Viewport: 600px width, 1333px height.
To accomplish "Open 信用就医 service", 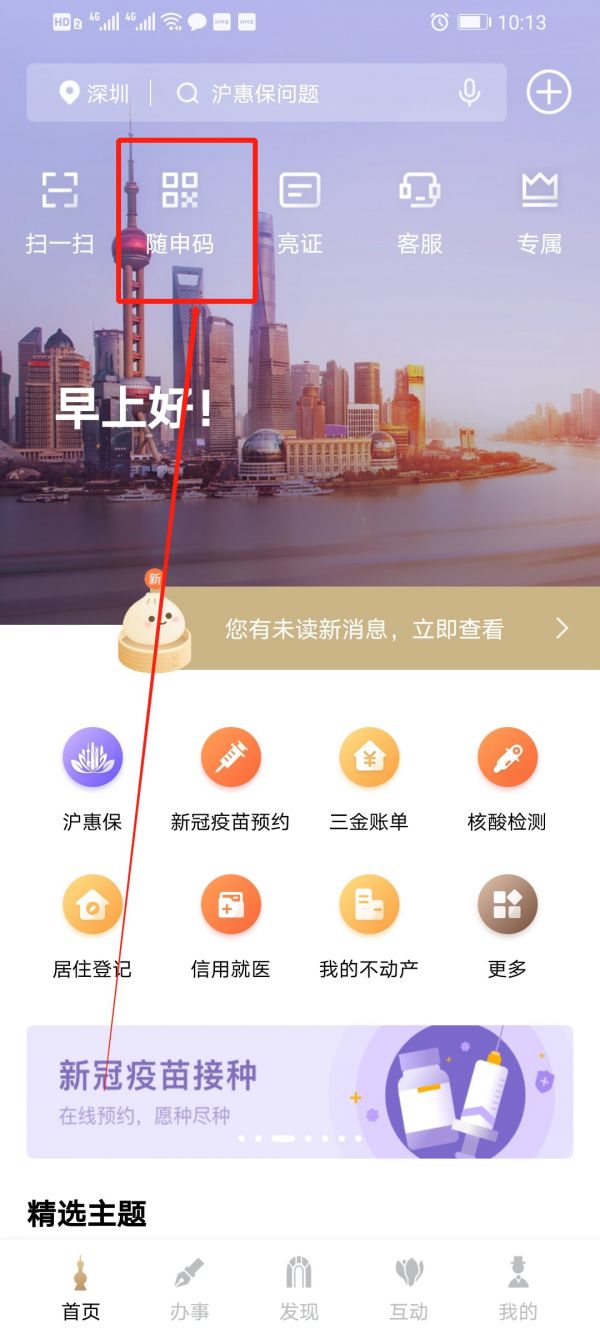I will tap(230, 925).
